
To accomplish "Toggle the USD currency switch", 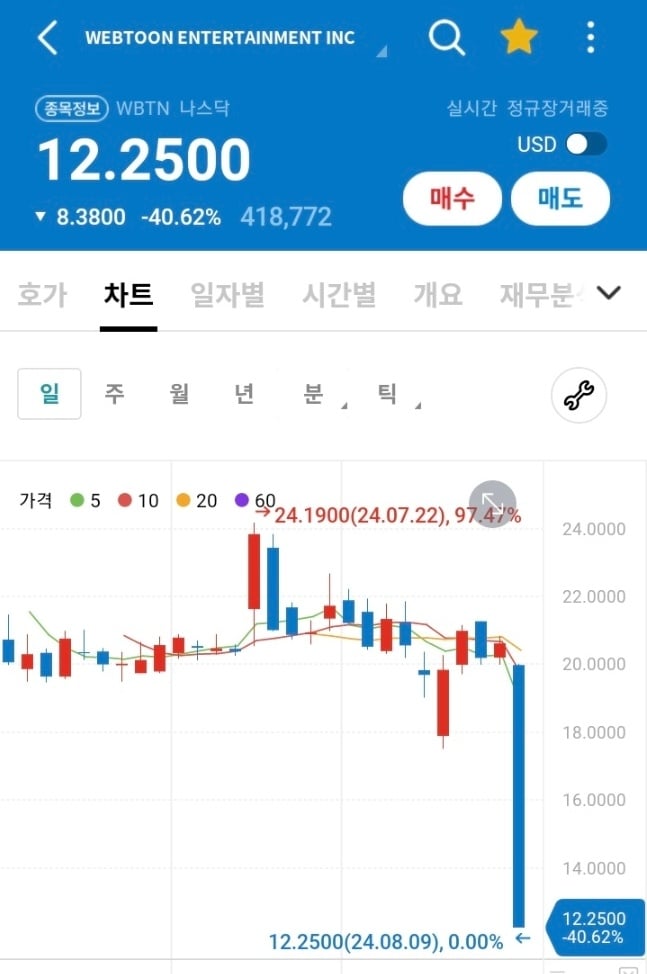I will pos(586,144).
